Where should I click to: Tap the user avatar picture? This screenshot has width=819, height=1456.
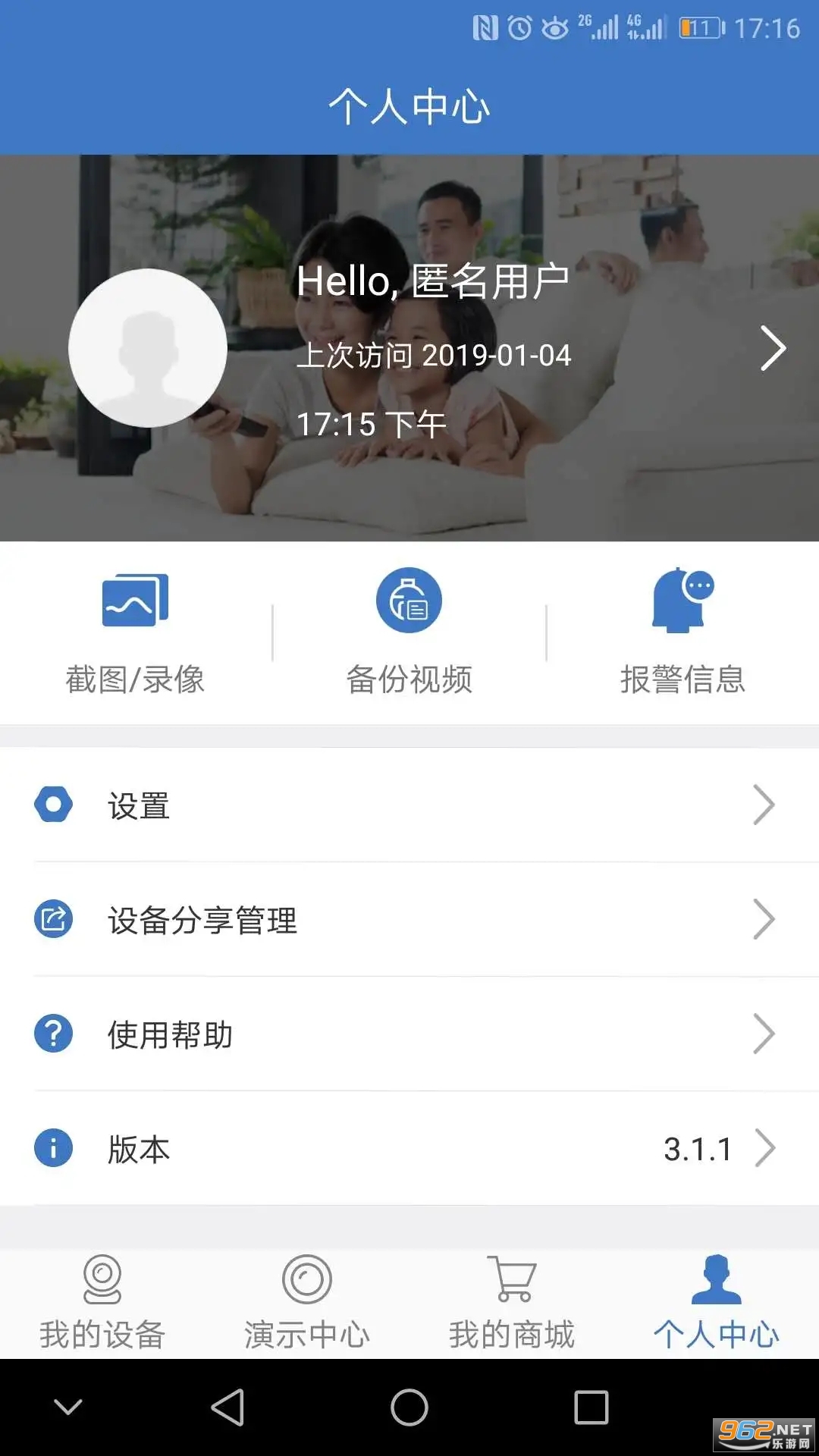(x=148, y=348)
